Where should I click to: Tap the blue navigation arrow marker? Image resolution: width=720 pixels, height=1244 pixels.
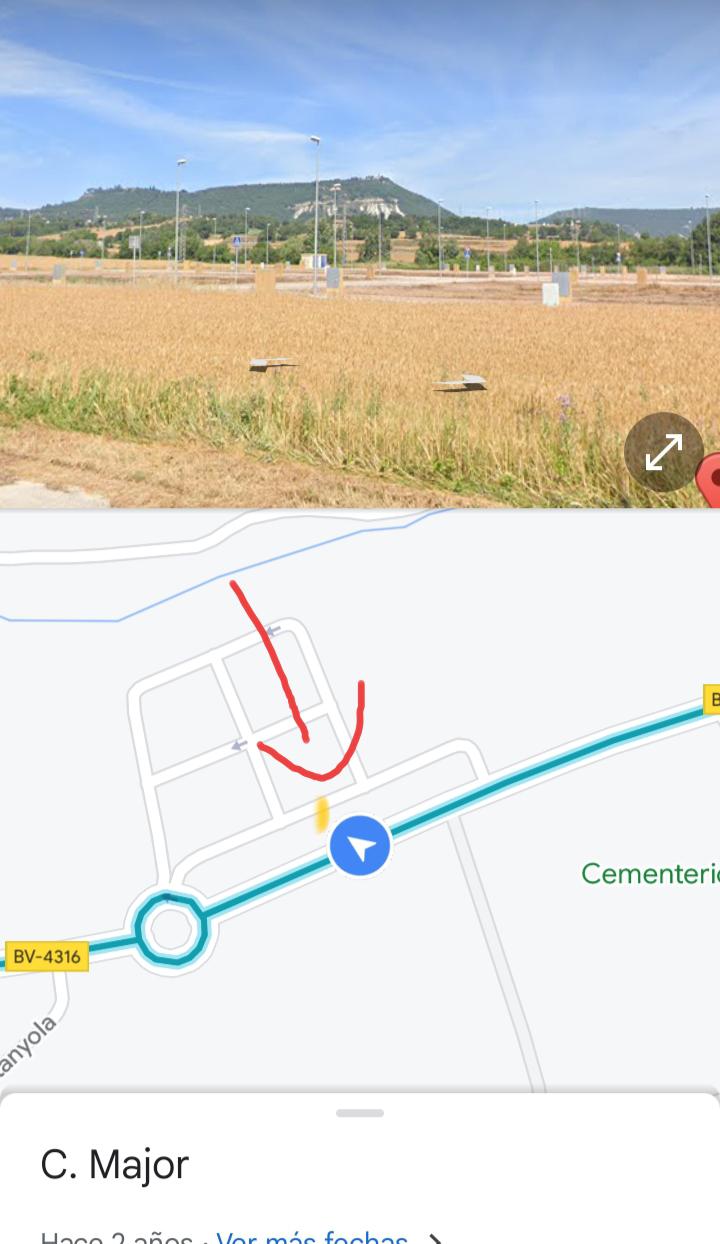pos(360,846)
